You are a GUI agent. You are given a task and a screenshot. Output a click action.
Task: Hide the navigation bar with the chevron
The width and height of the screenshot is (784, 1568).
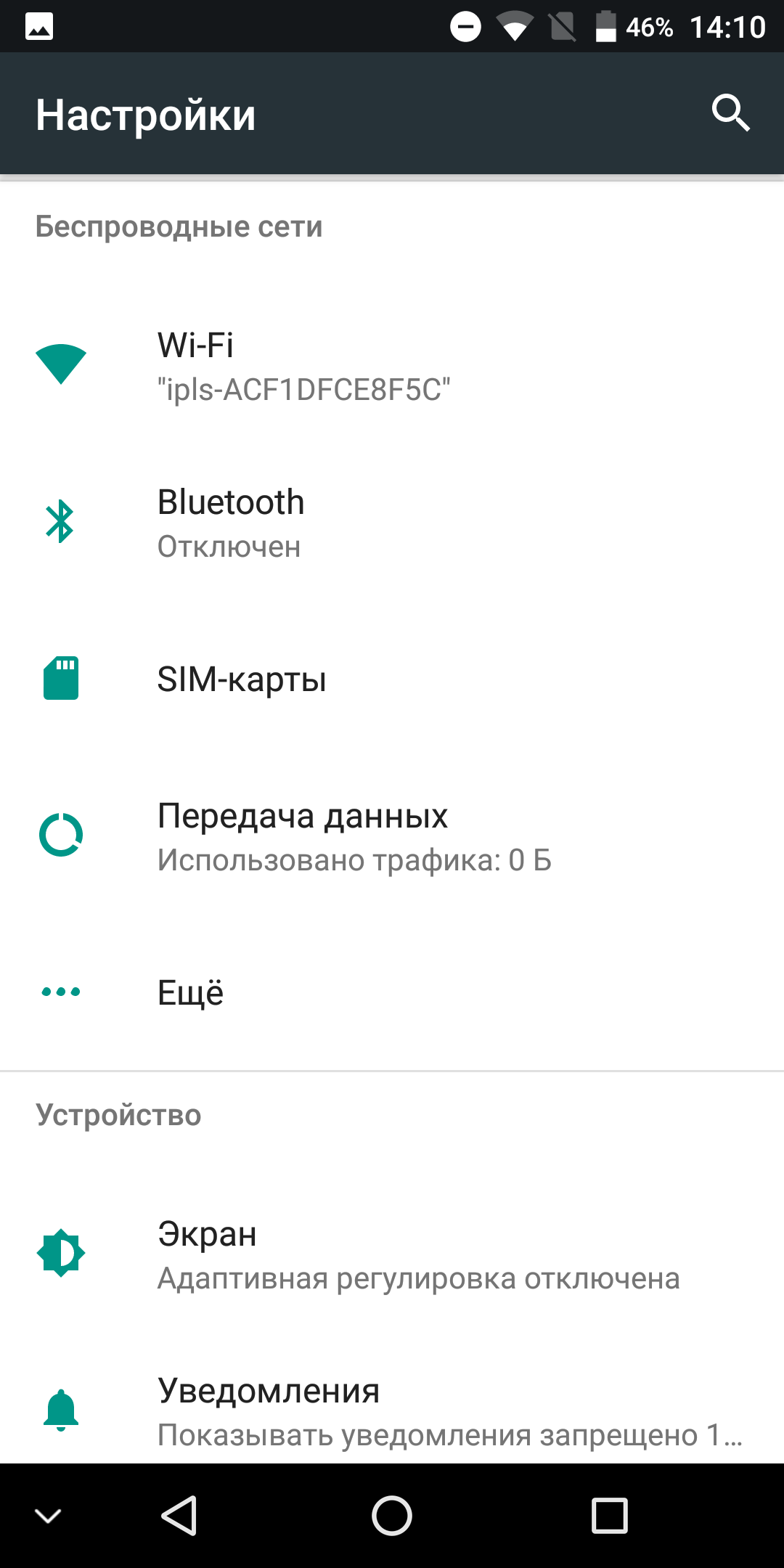click(x=48, y=1516)
